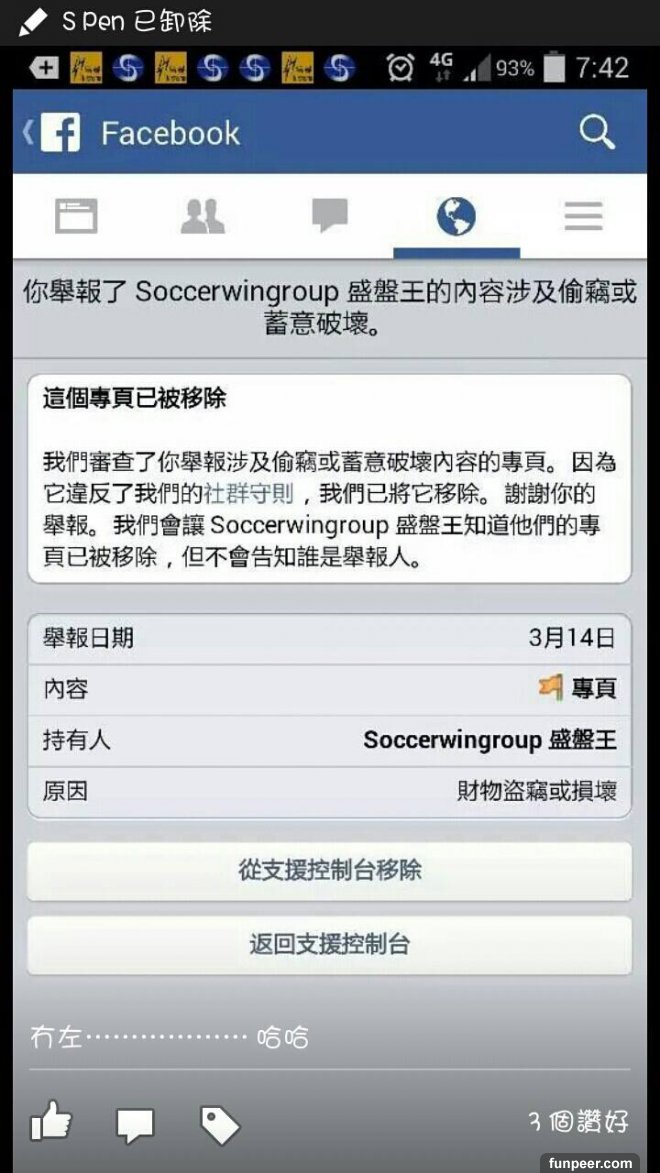Screen dimensions: 660x1173
Task: Open comments with the speech bubble icon
Action: coord(135,1125)
